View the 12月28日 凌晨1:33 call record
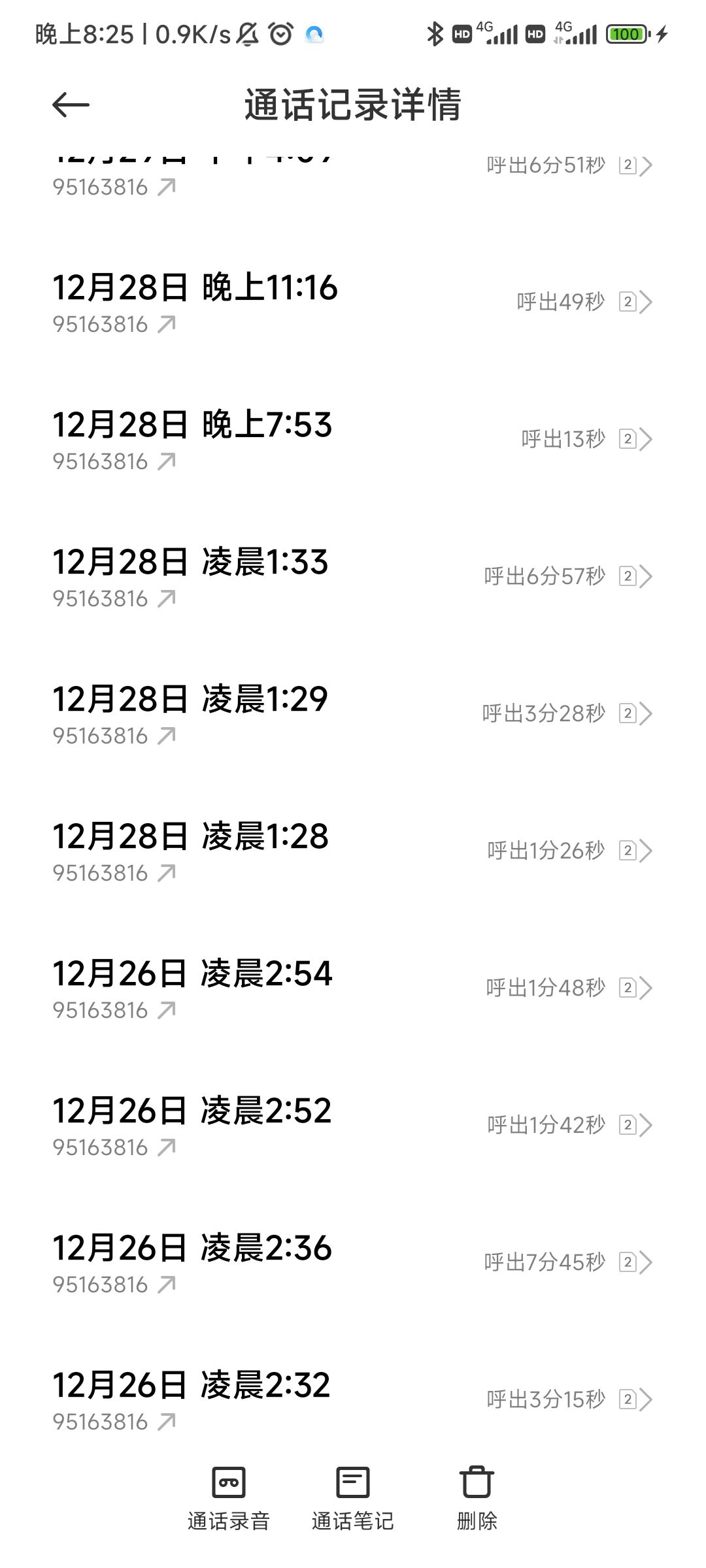 point(353,577)
